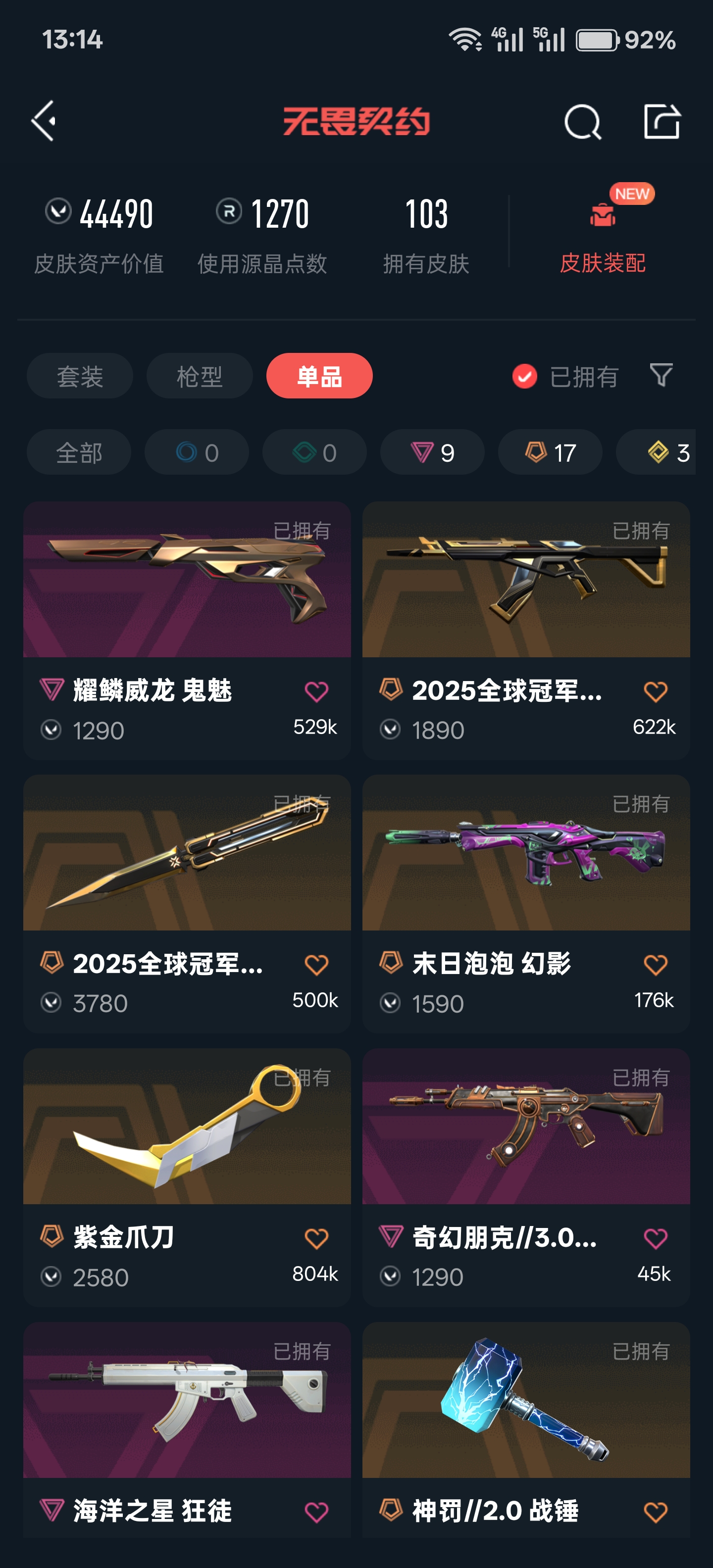This screenshot has height=1568, width=713.
Task: Switch to the 枪型 tab
Action: click(199, 376)
